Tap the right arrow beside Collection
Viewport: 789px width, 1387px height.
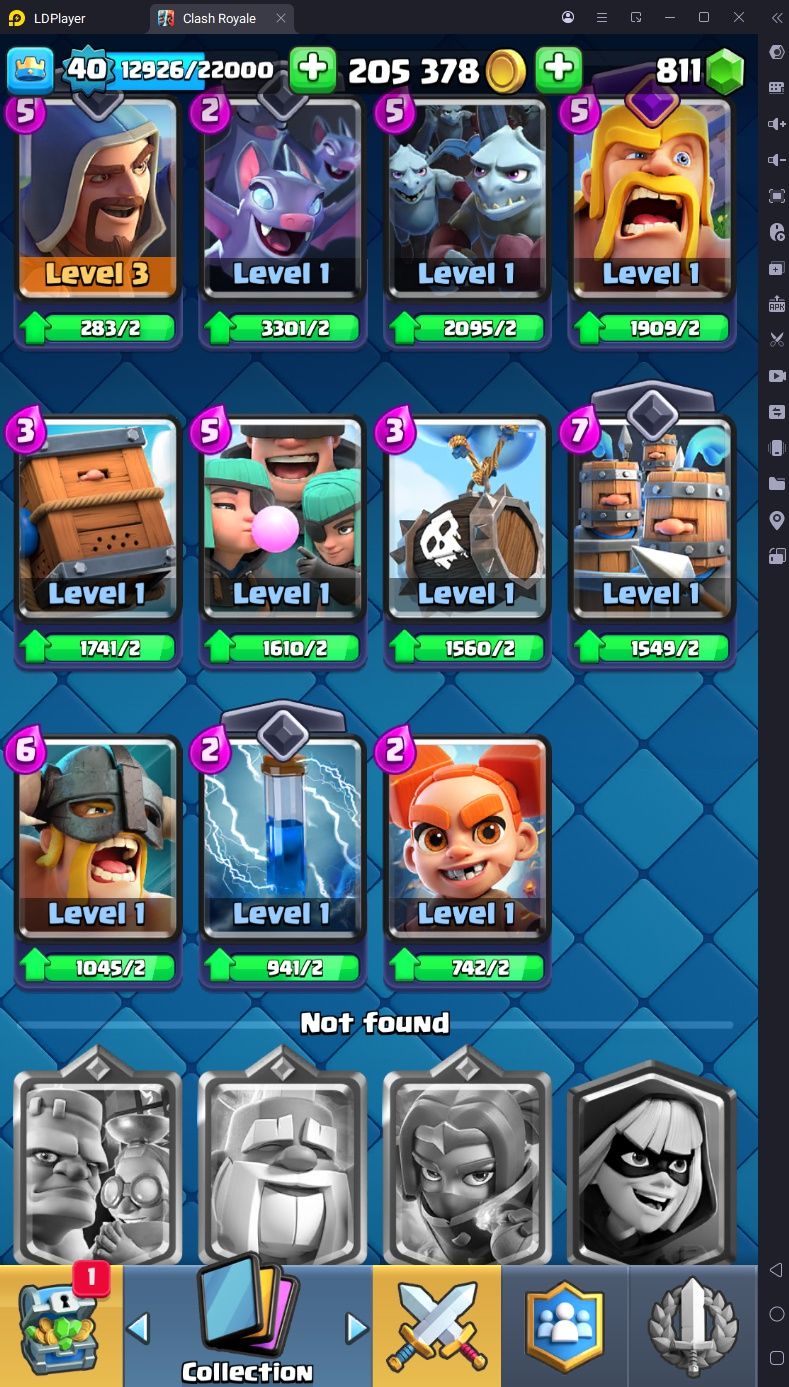tap(356, 1328)
